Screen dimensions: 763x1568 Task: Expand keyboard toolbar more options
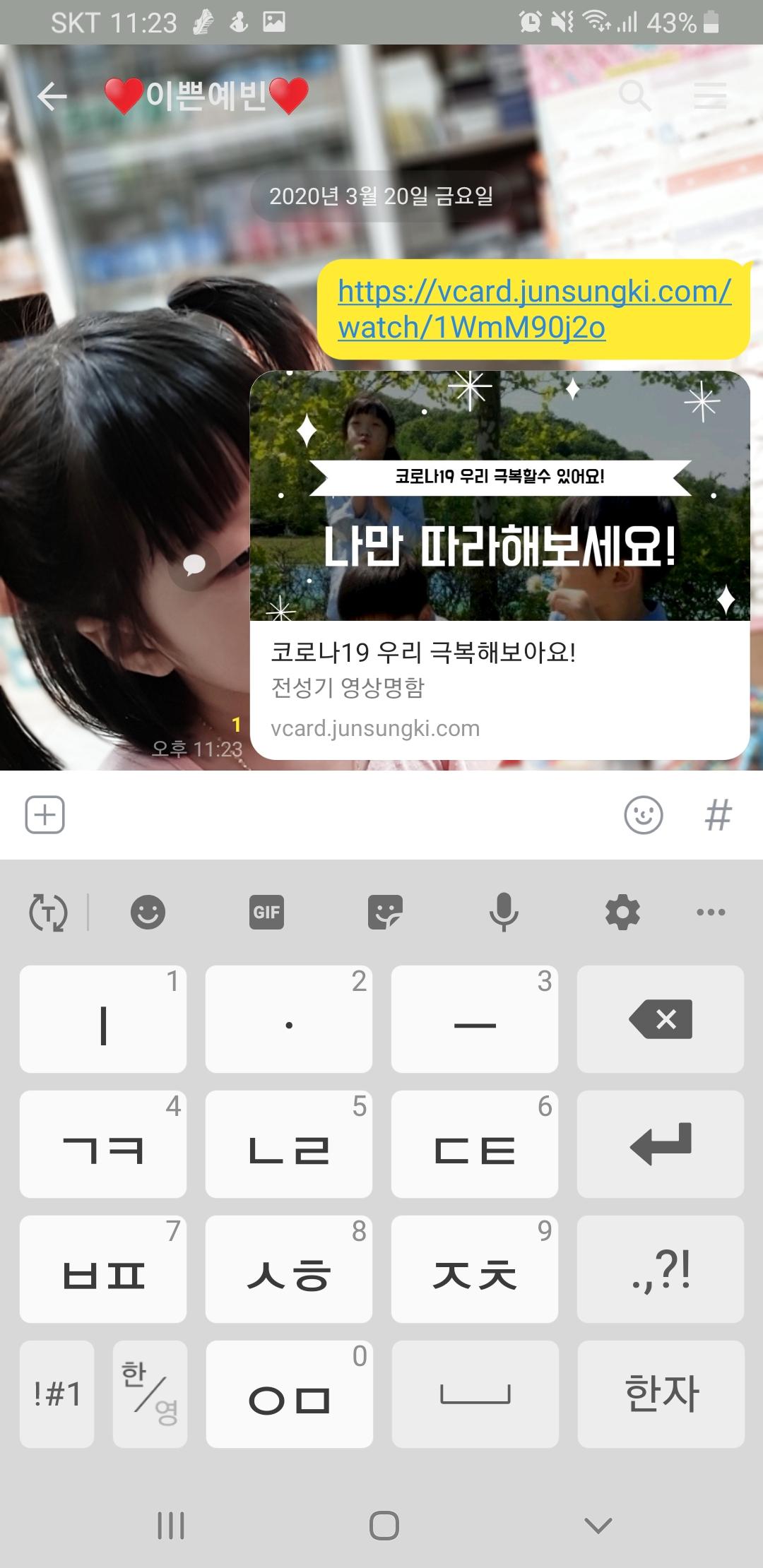point(710,912)
